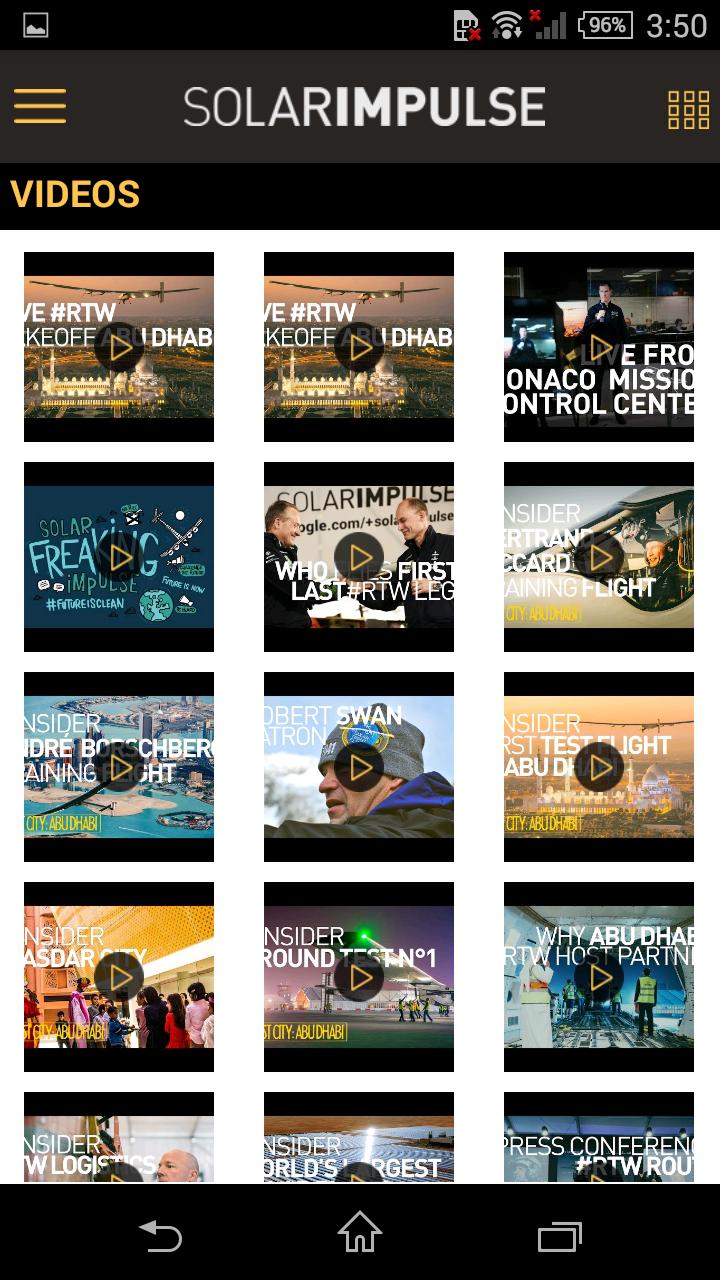720x1280 pixels.
Task: Play Insider Bertrand Piccard training flight video
Action: 599,557
